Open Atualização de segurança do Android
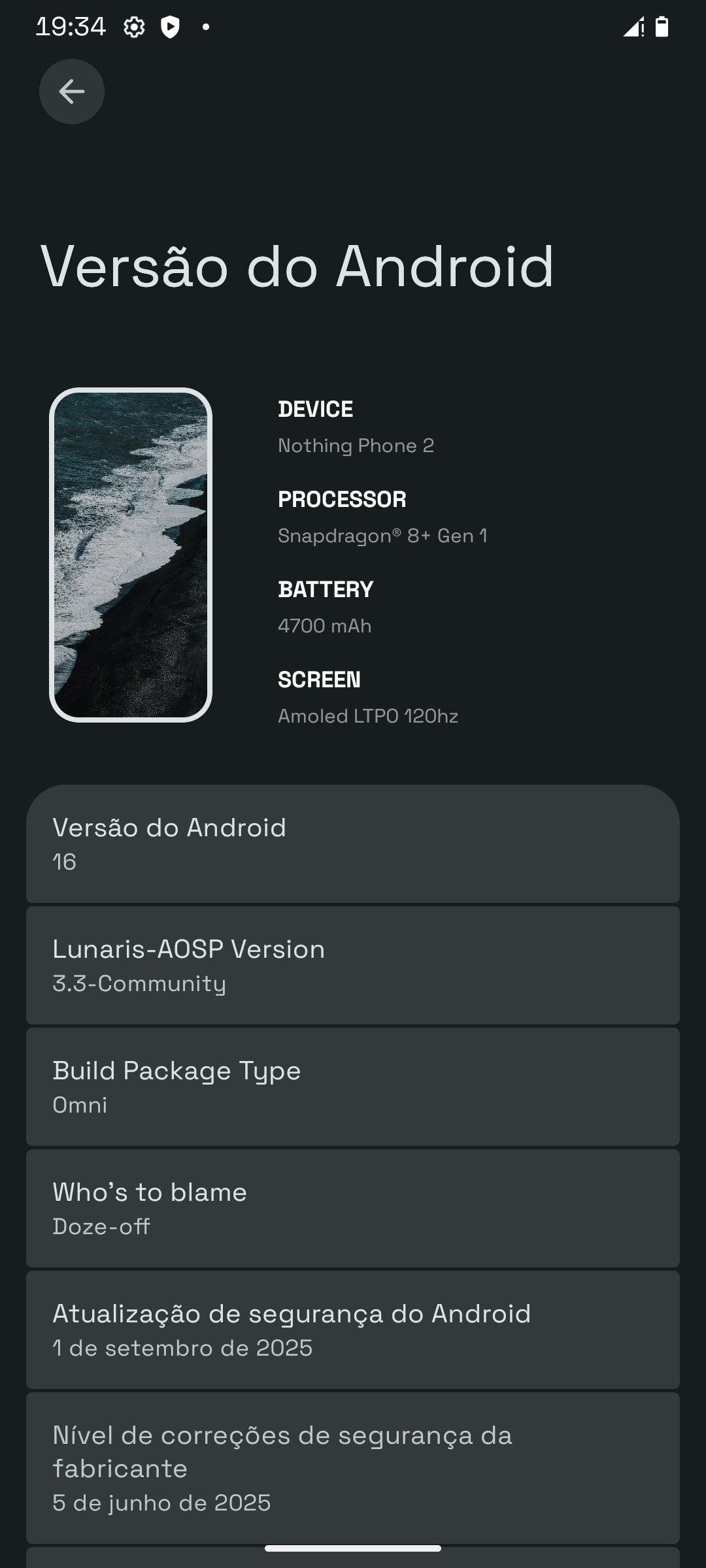The image size is (706, 1568). (353, 1330)
